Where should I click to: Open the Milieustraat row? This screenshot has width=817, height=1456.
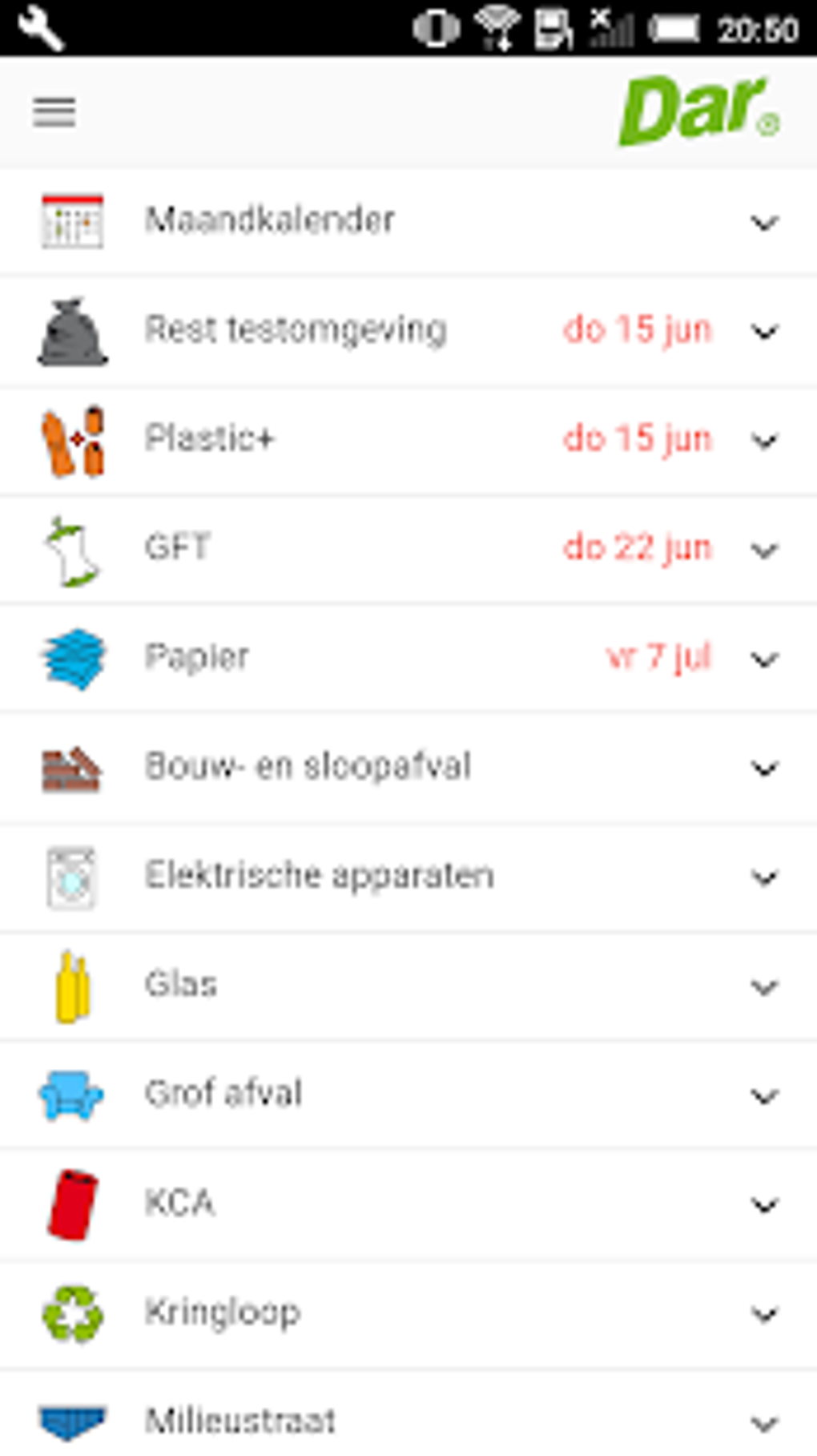pos(408,1414)
